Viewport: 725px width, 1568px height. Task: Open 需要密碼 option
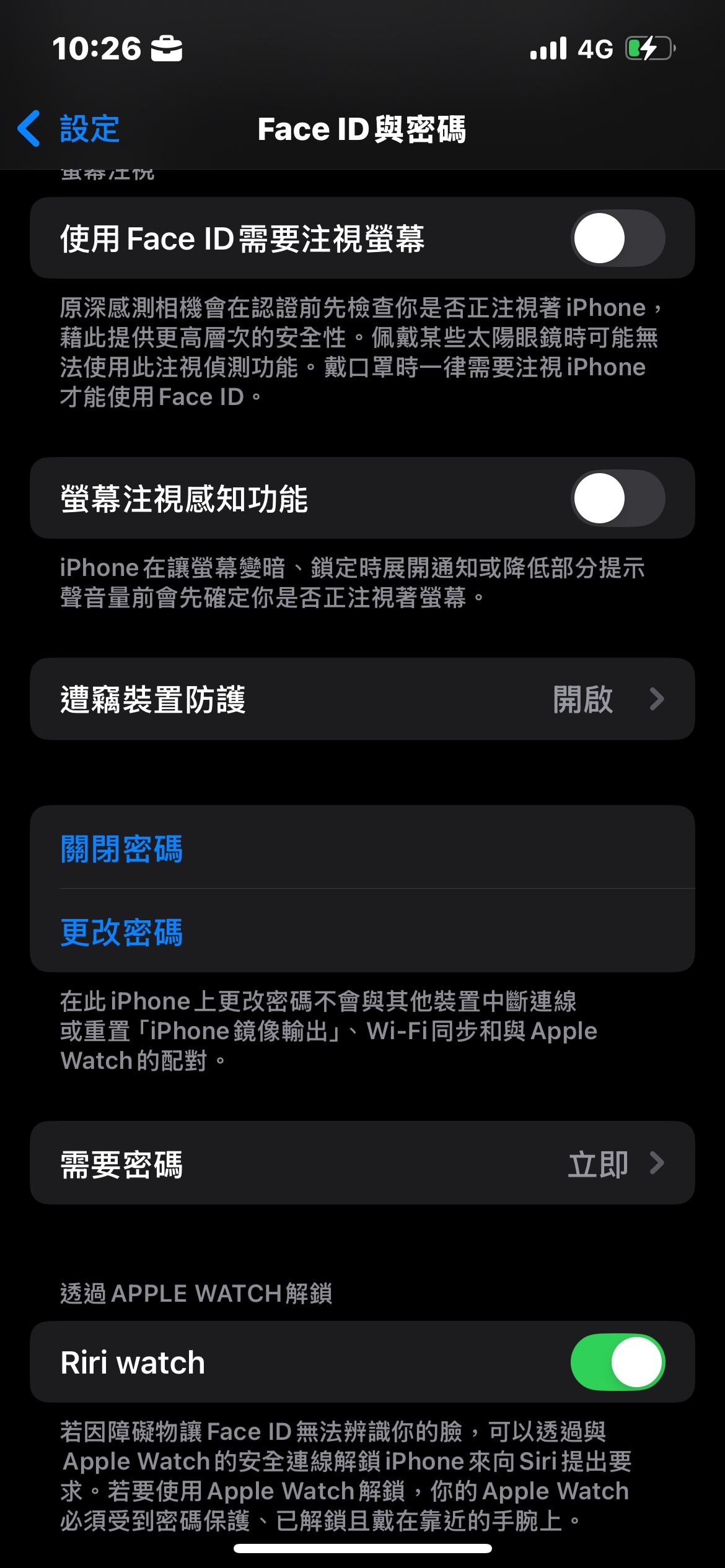(362, 1164)
